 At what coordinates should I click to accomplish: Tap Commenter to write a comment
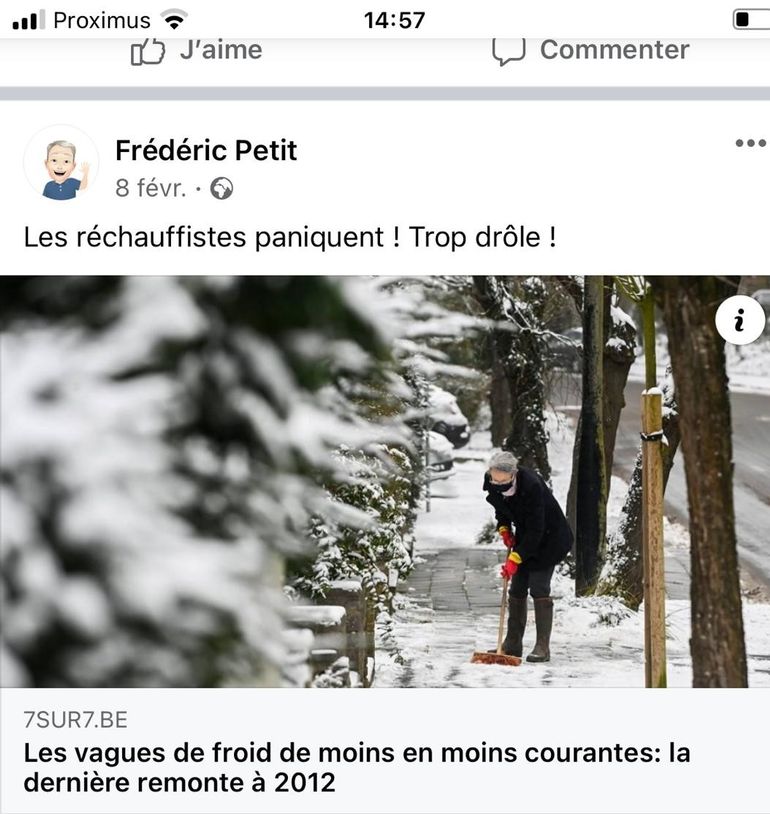[x=591, y=51]
